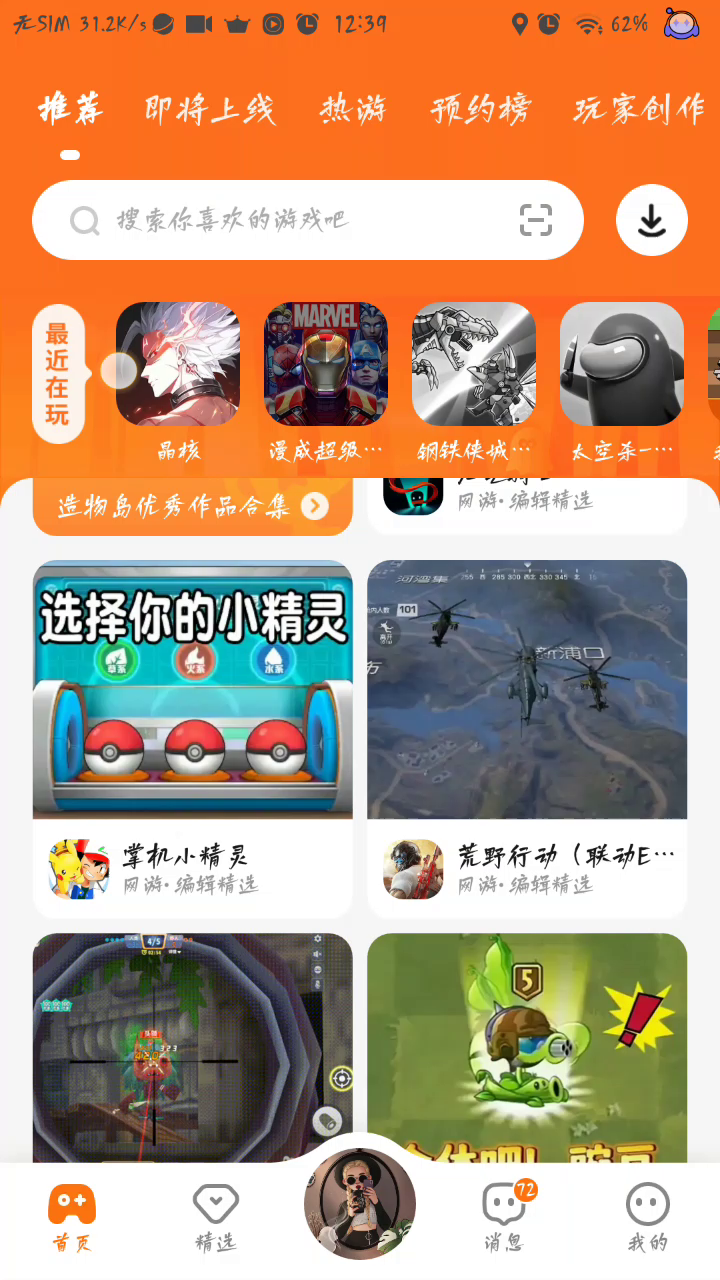
Task: Open the 荒野行动 game card
Action: coord(527,738)
